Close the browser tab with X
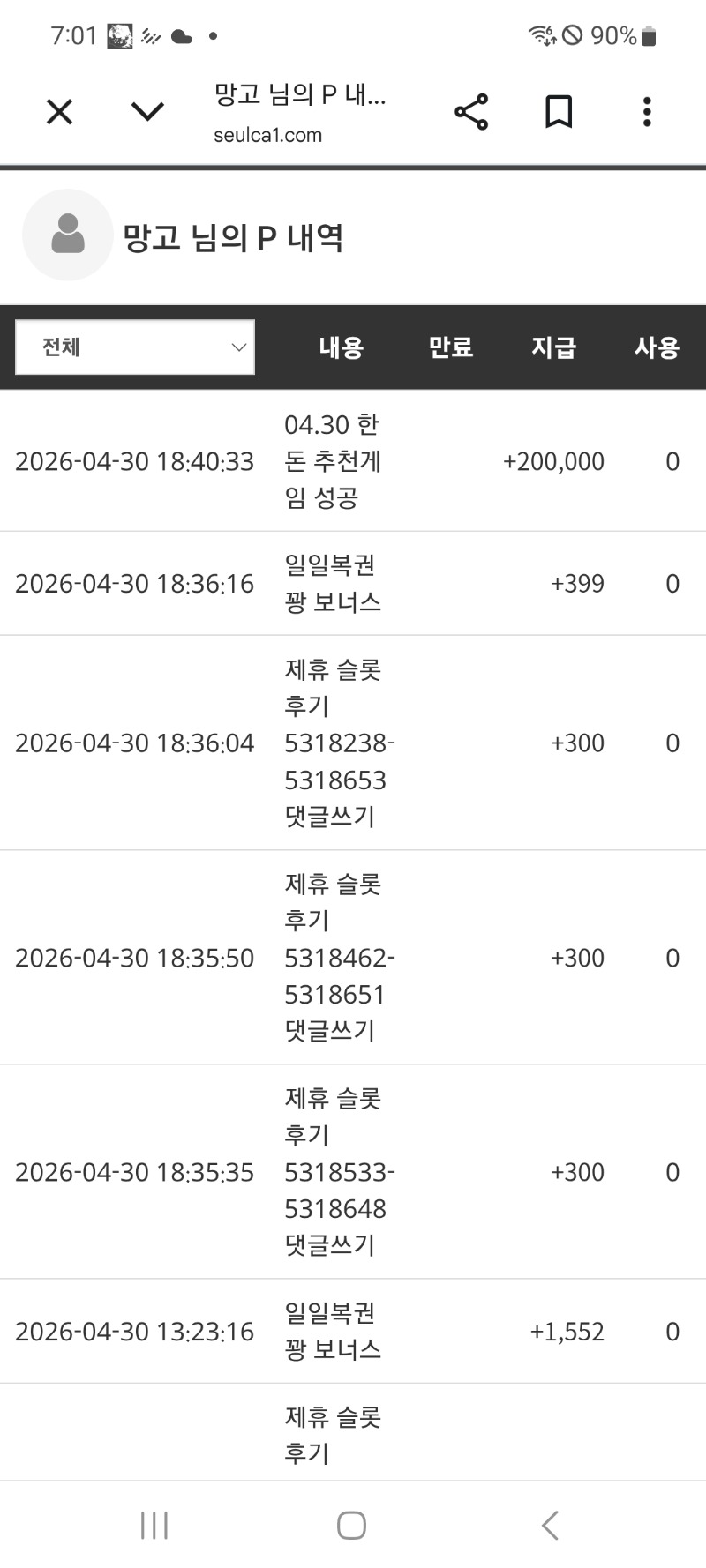Viewport: 706px width, 1568px height. pyautogui.click(x=59, y=112)
